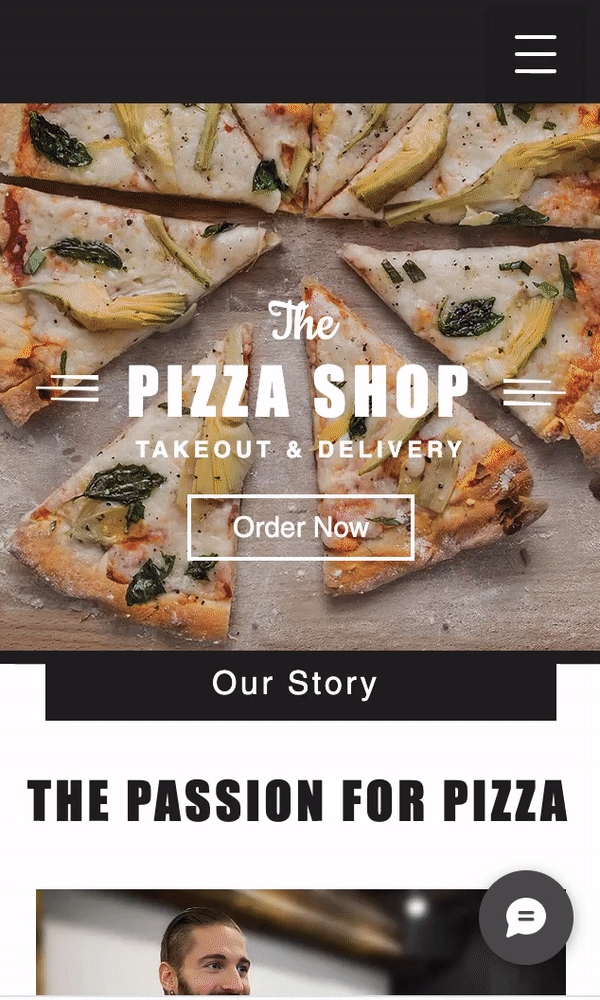
Task: Open the chat bubble widget
Action: click(x=526, y=917)
